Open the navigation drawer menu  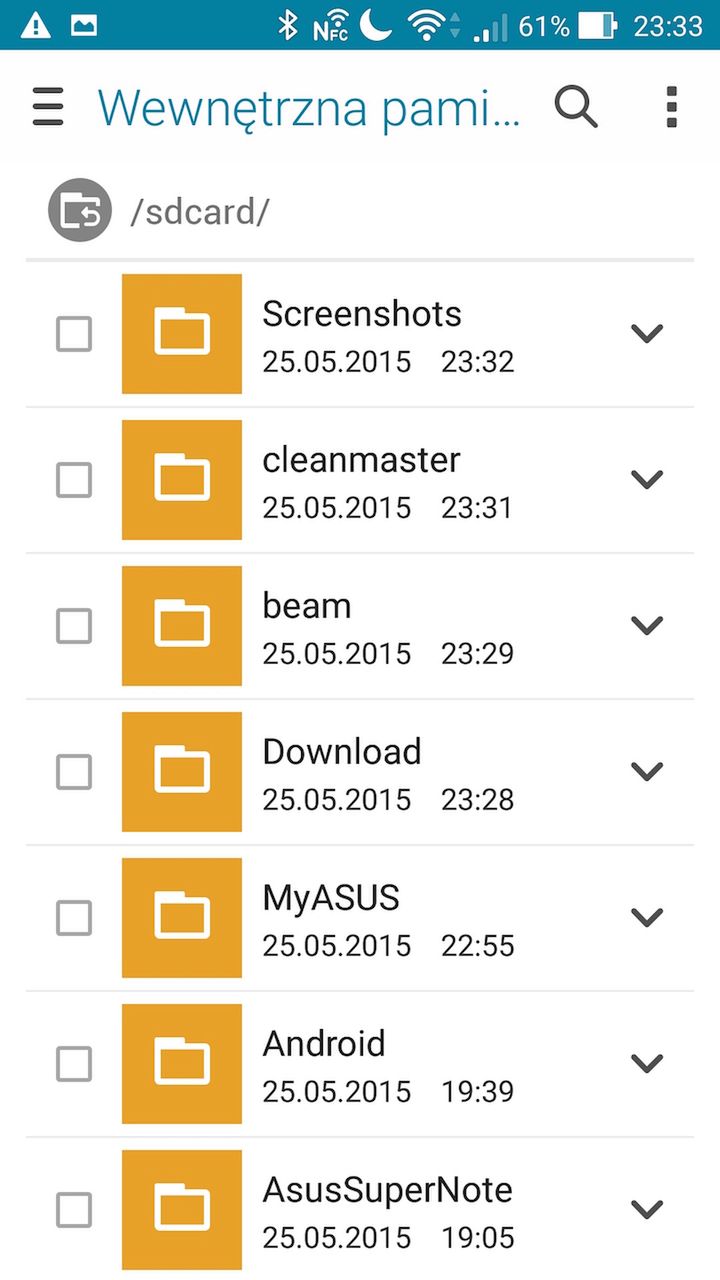[x=48, y=107]
